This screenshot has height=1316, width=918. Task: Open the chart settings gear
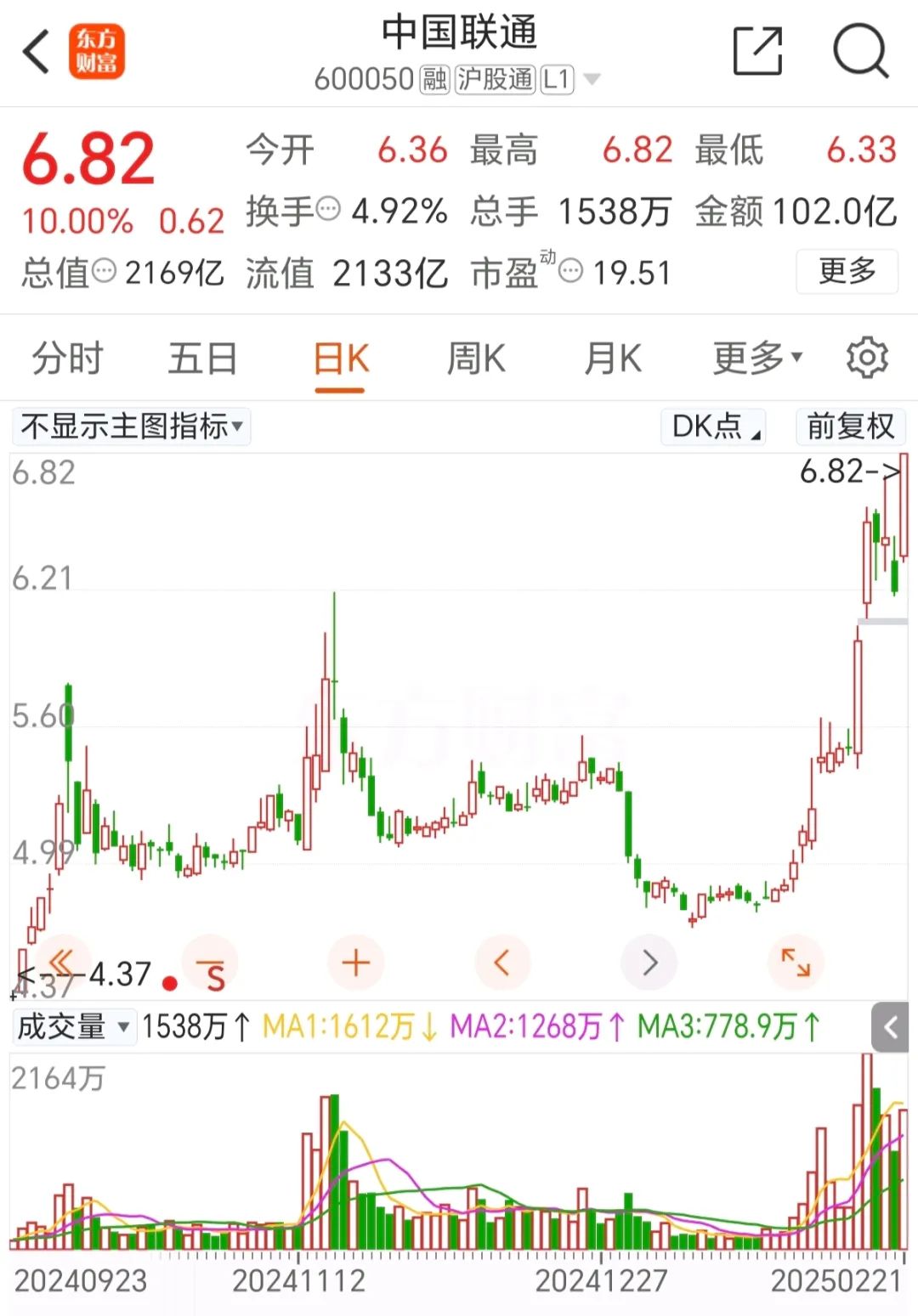coord(868,358)
